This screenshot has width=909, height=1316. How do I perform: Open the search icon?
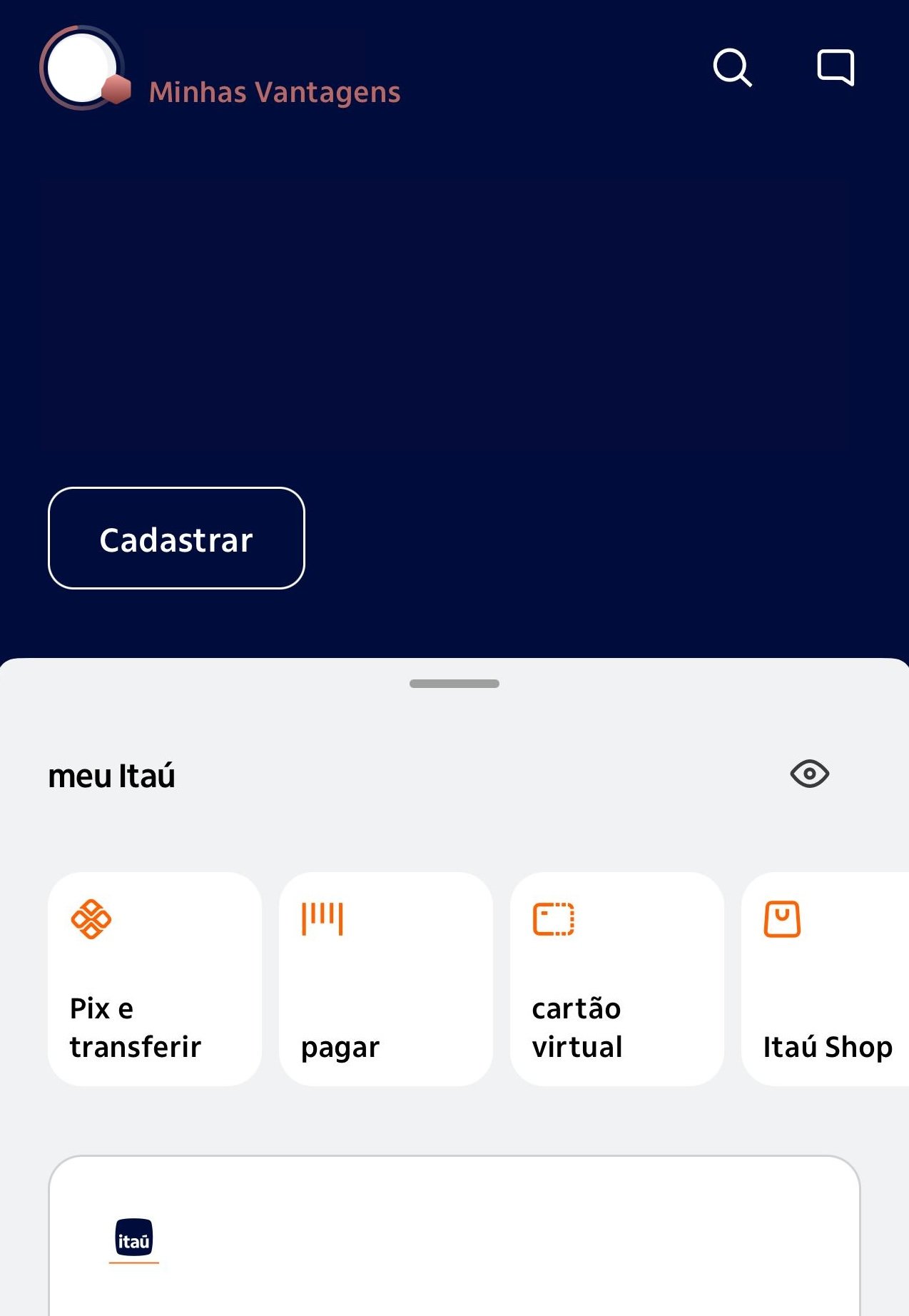click(x=732, y=68)
